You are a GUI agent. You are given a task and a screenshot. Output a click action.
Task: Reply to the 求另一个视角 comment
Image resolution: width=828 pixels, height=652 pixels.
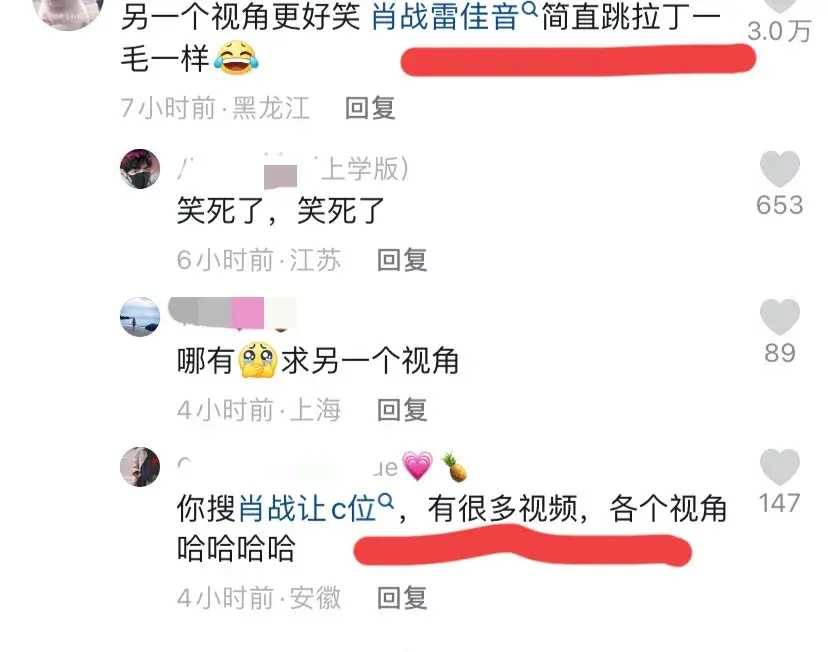click(x=402, y=409)
